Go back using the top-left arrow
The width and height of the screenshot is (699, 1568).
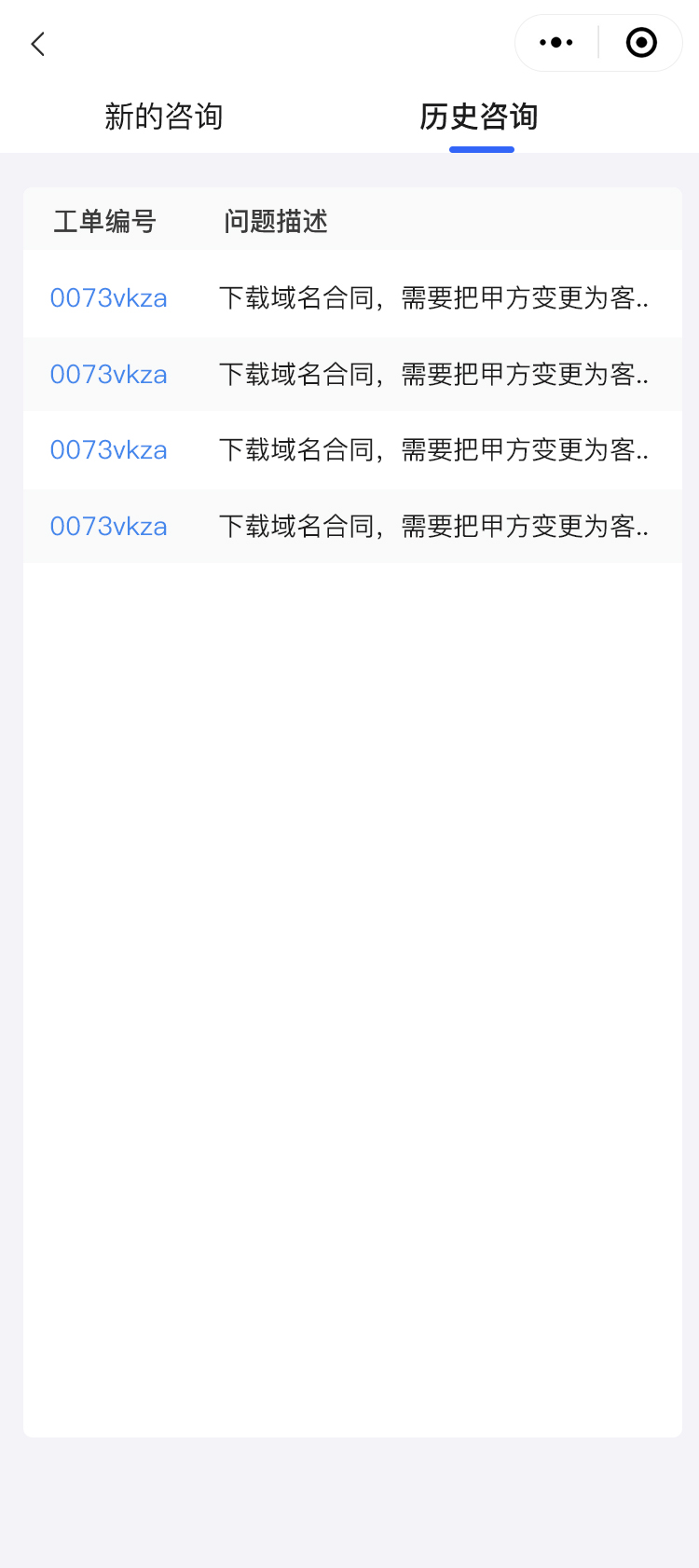38,44
